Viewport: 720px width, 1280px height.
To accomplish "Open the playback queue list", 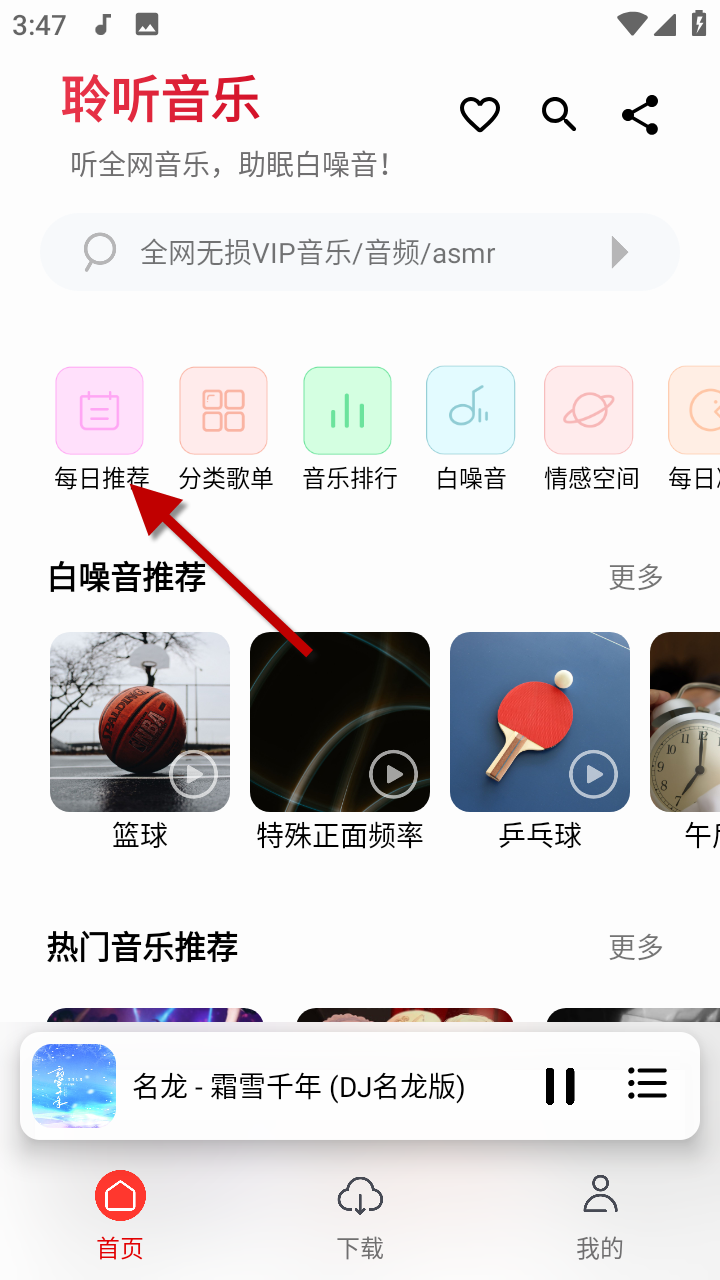I will tap(647, 1084).
